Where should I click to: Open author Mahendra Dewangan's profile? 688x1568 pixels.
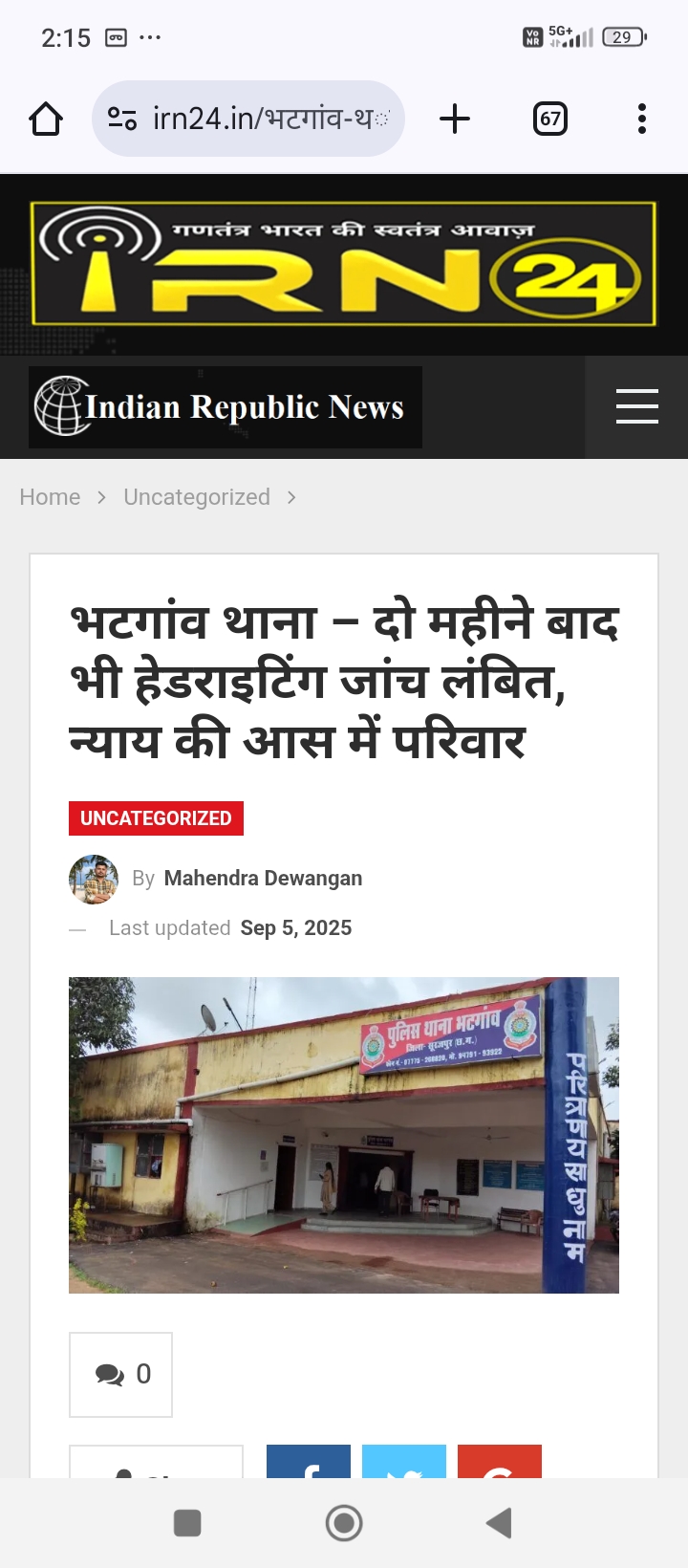(263, 879)
